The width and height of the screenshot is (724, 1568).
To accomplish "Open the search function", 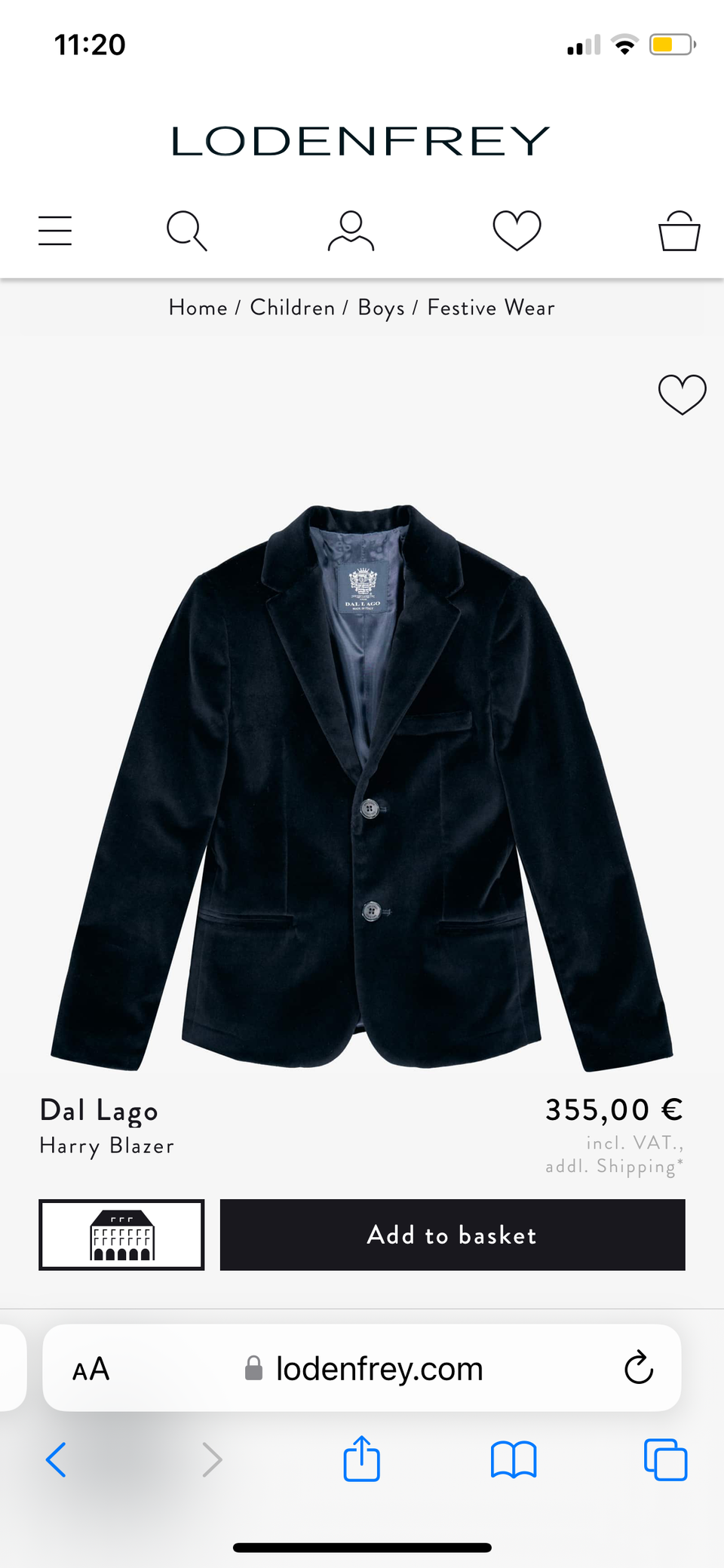I will (x=186, y=230).
